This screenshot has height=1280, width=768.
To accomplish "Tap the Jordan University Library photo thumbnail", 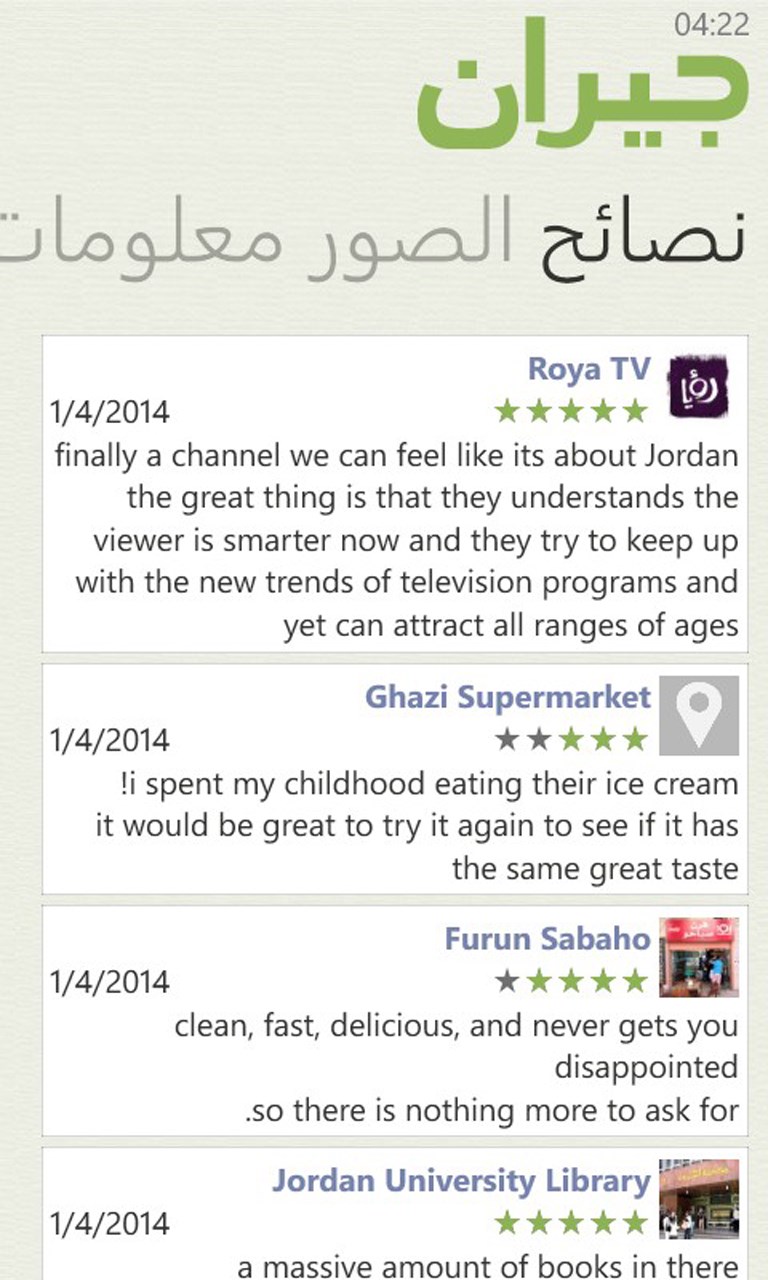I will [698, 1199].
